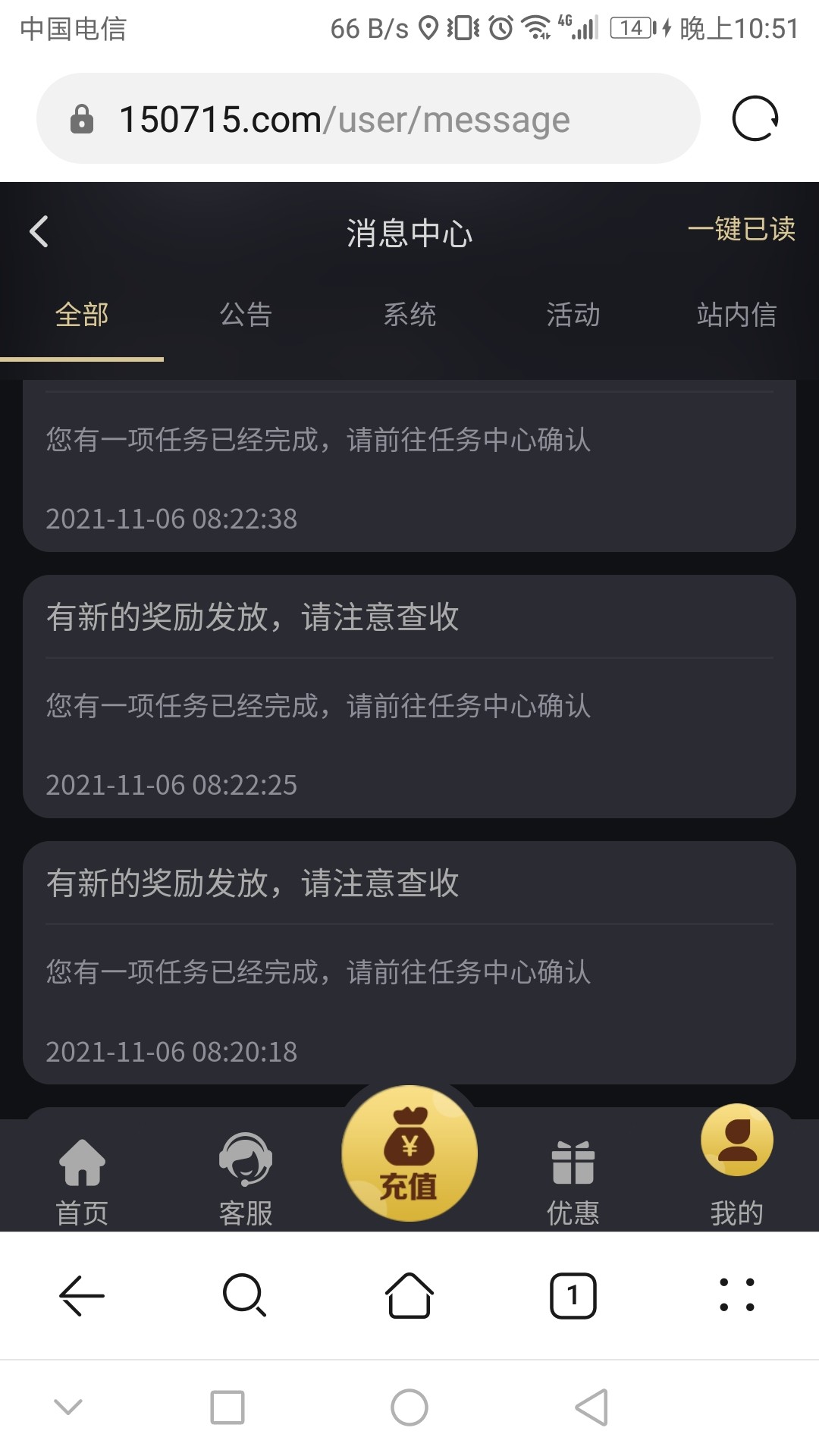Open the 充值 recharge icon
Image resolution: width=819 pixels, height=1456 pixels.
click(x=409, y=1153)
